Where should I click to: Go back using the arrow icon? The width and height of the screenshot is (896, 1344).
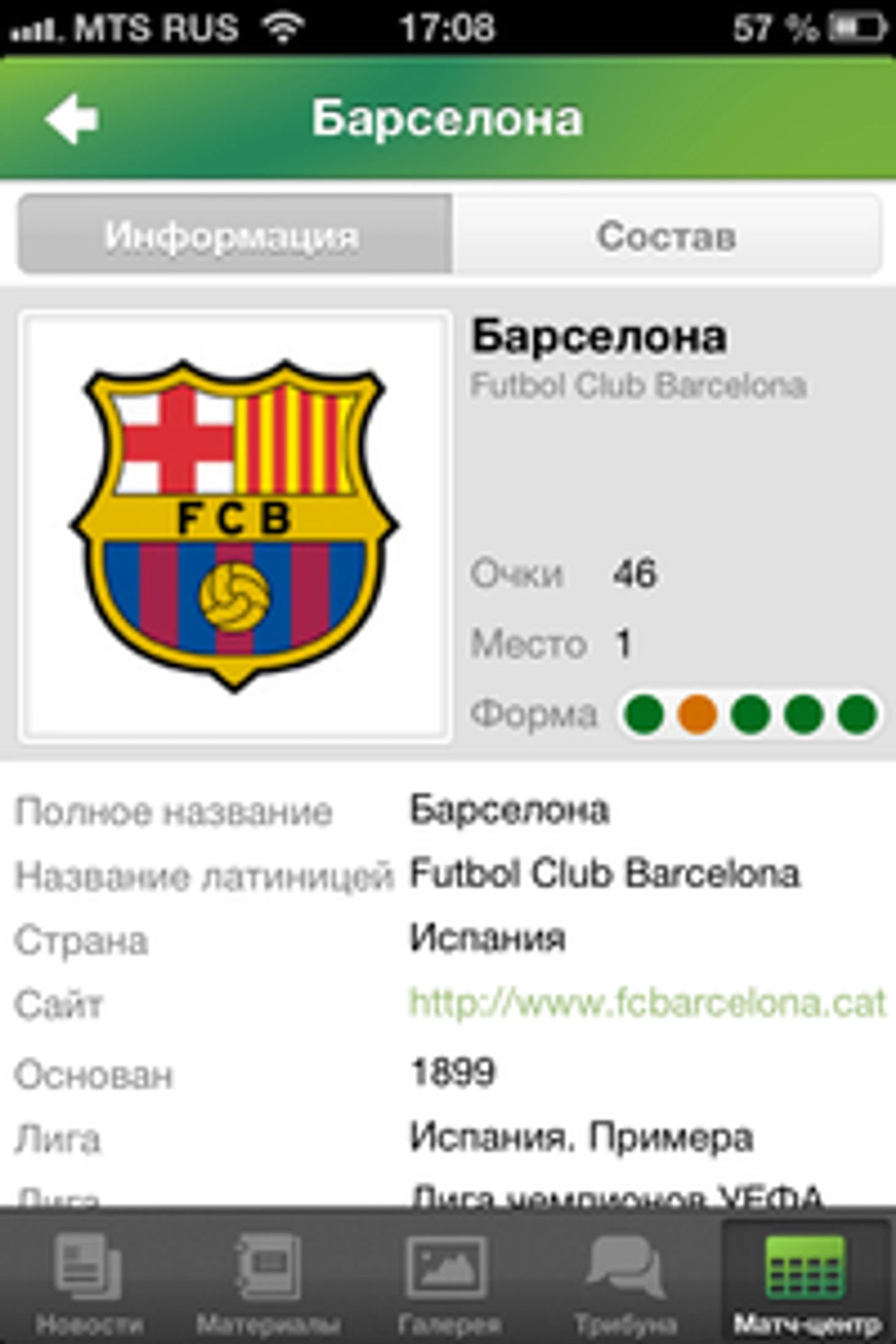[72, 118]
